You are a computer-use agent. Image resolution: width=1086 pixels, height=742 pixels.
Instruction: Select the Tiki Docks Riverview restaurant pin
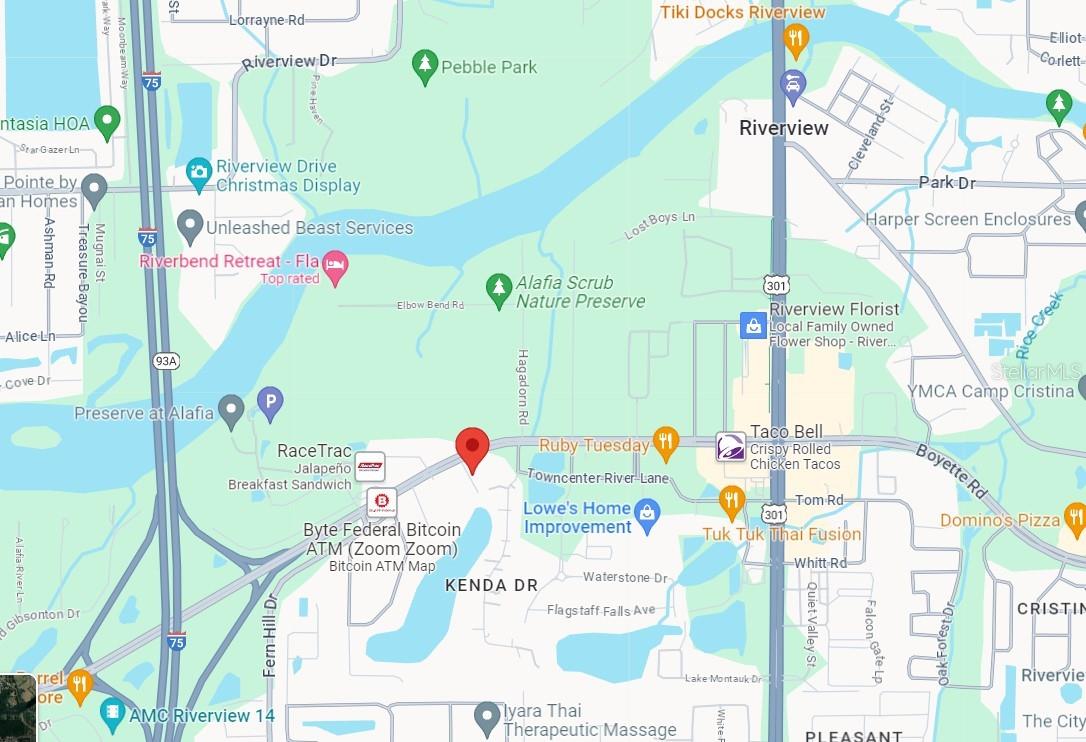coord(796,40)
